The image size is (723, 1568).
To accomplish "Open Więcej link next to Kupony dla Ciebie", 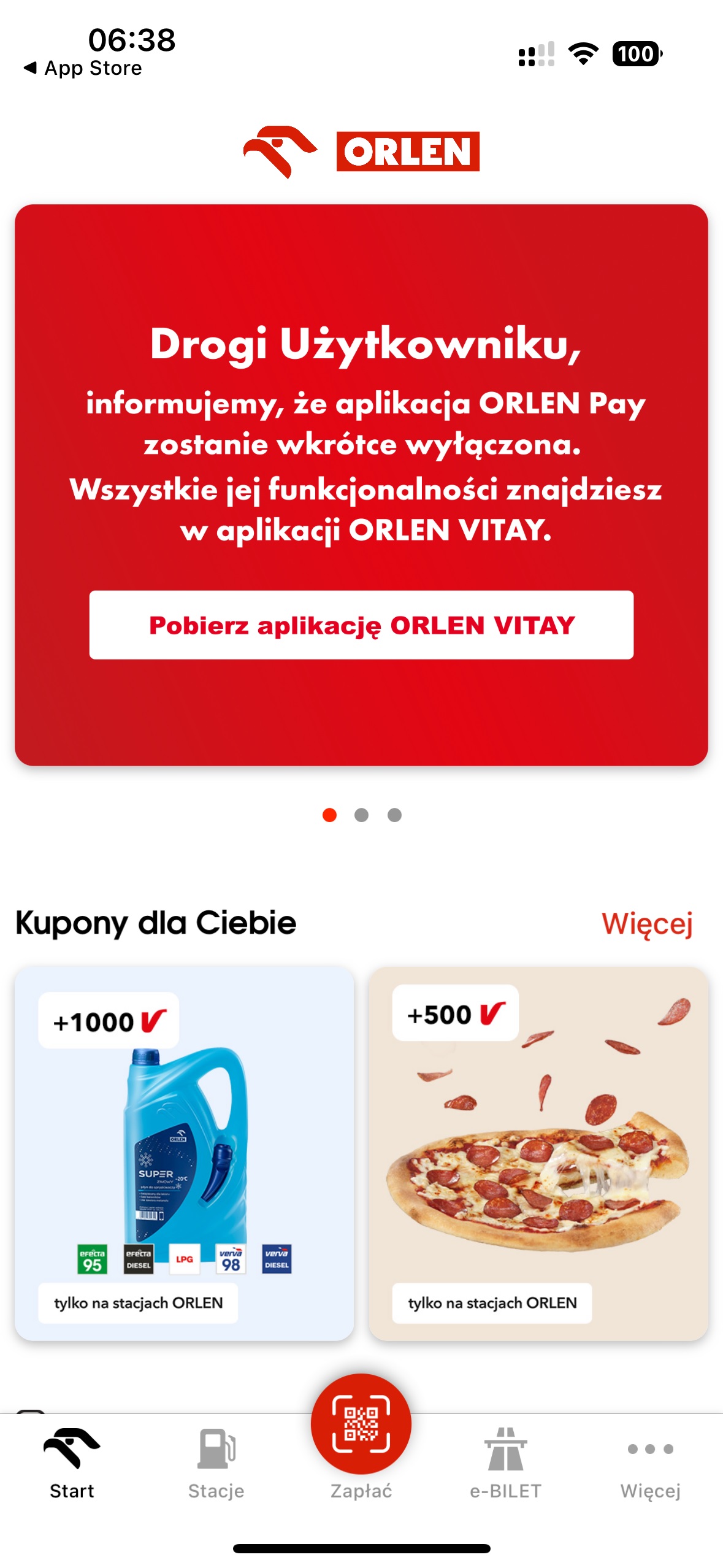I will [646, 923].
